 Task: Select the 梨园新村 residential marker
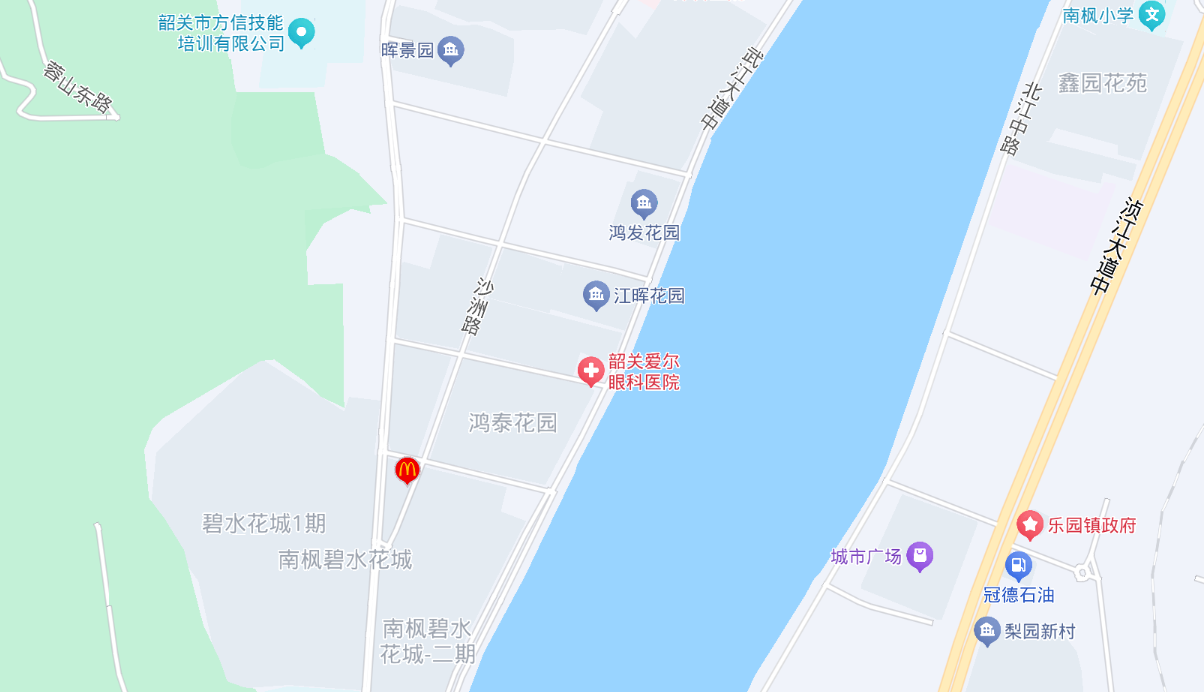coord(987,631)
